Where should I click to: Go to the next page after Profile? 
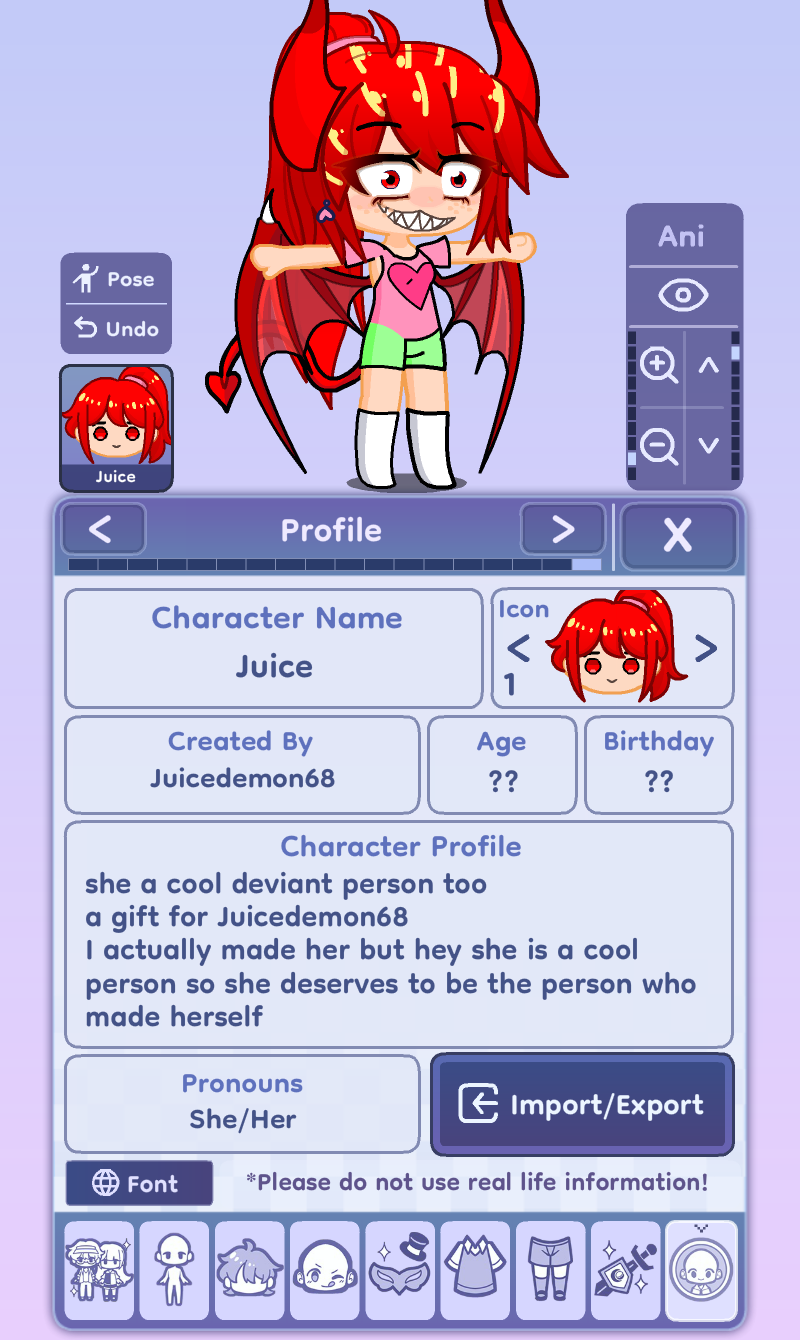tap(563, 529)
